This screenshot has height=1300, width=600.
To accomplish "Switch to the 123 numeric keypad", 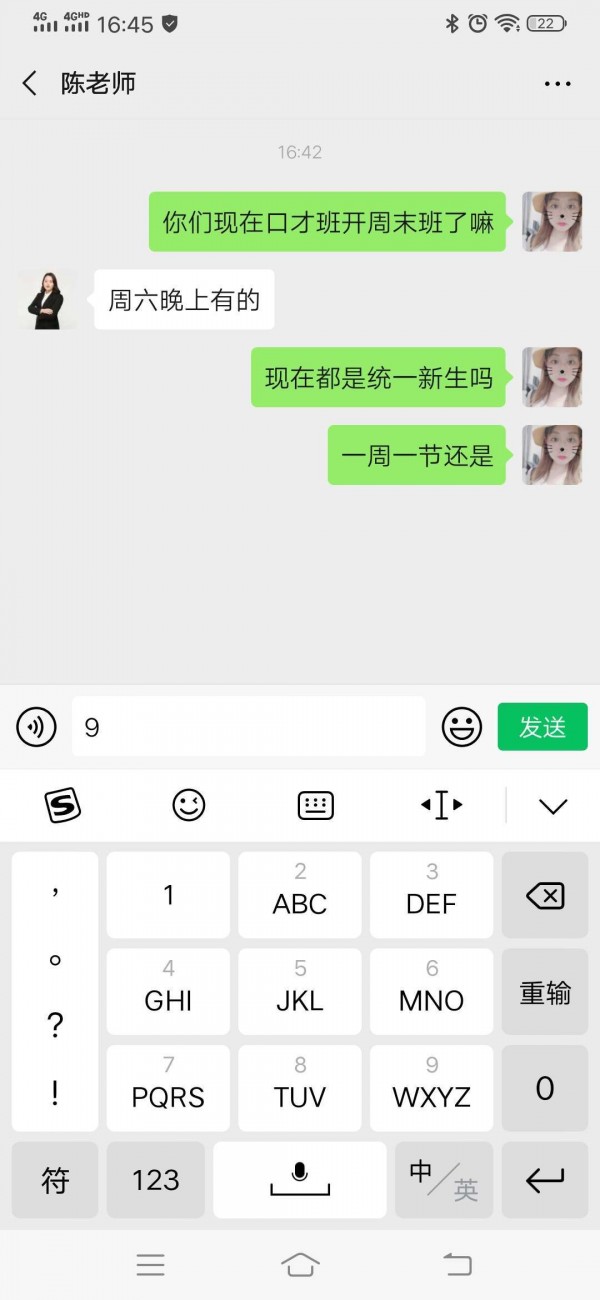I will (x=156, y=1180).
